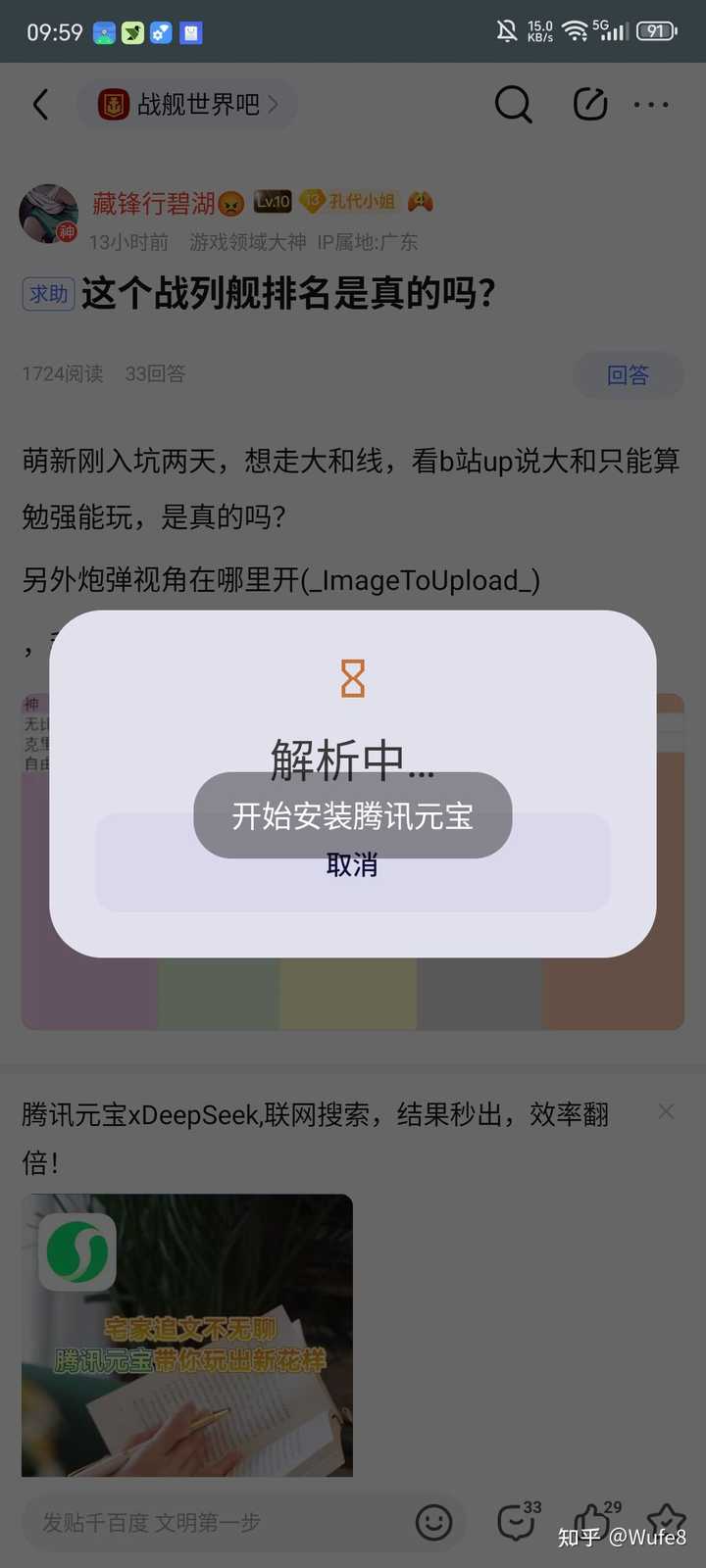
Task: Tap the red 战舰世界吧 forum crest icon
Action: [x=114, y=104]
